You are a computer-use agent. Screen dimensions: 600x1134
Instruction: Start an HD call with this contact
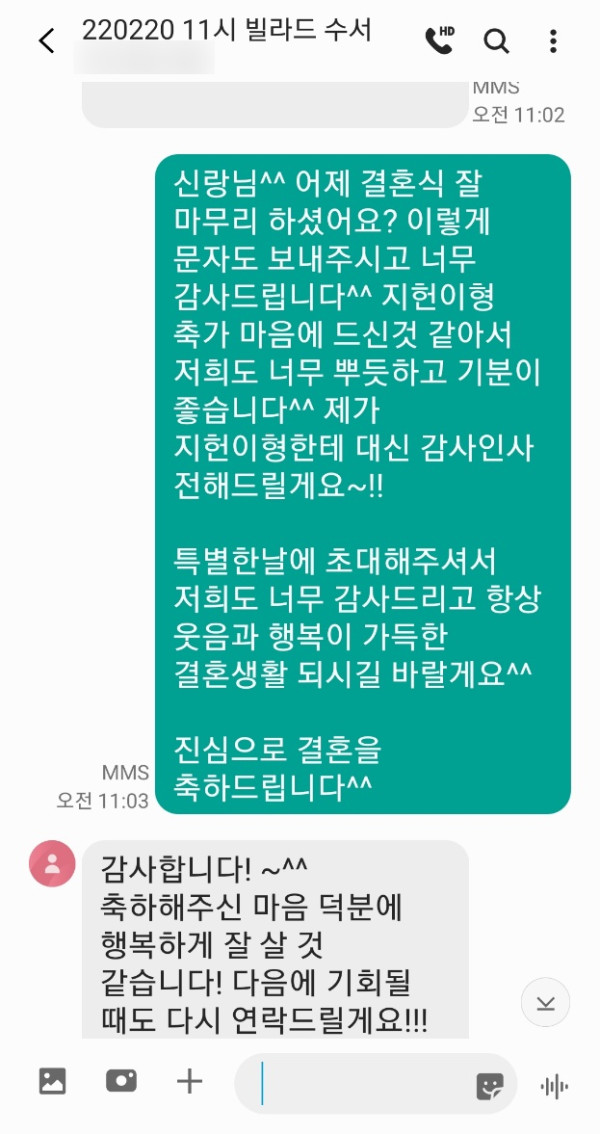click(439, 40)
